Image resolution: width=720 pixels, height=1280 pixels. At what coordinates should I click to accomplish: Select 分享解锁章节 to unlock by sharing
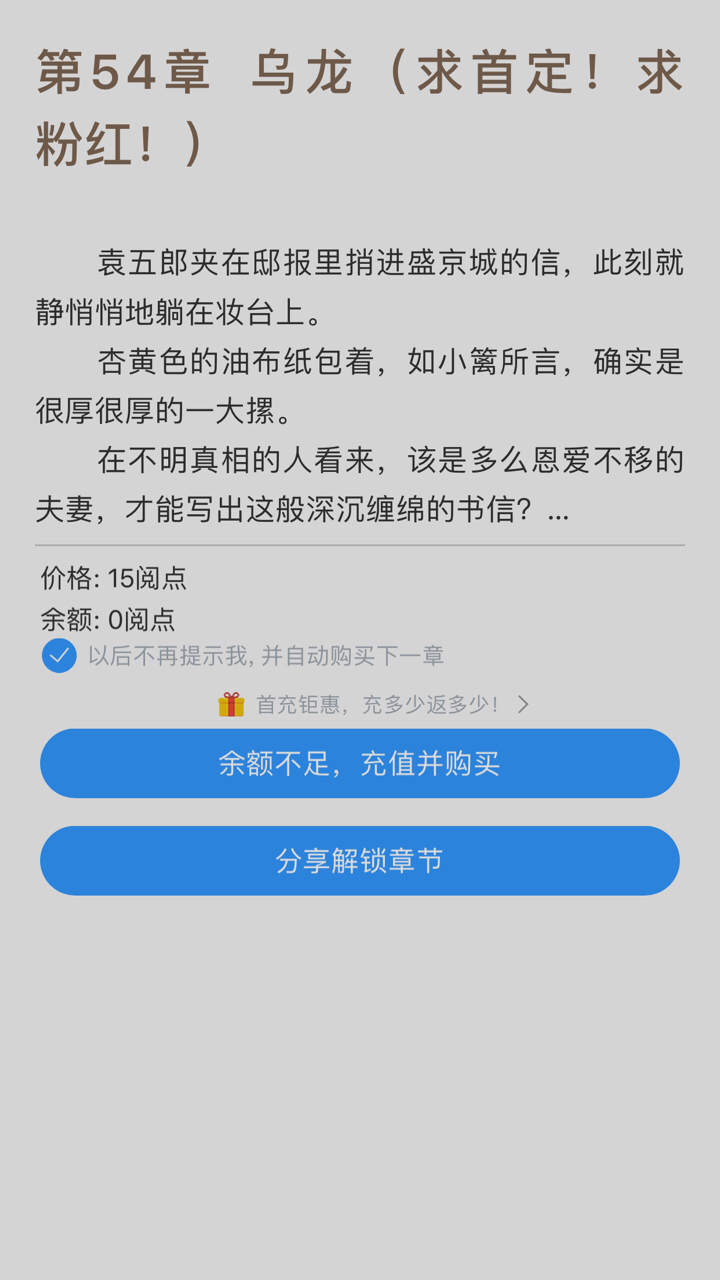[360, 860]
